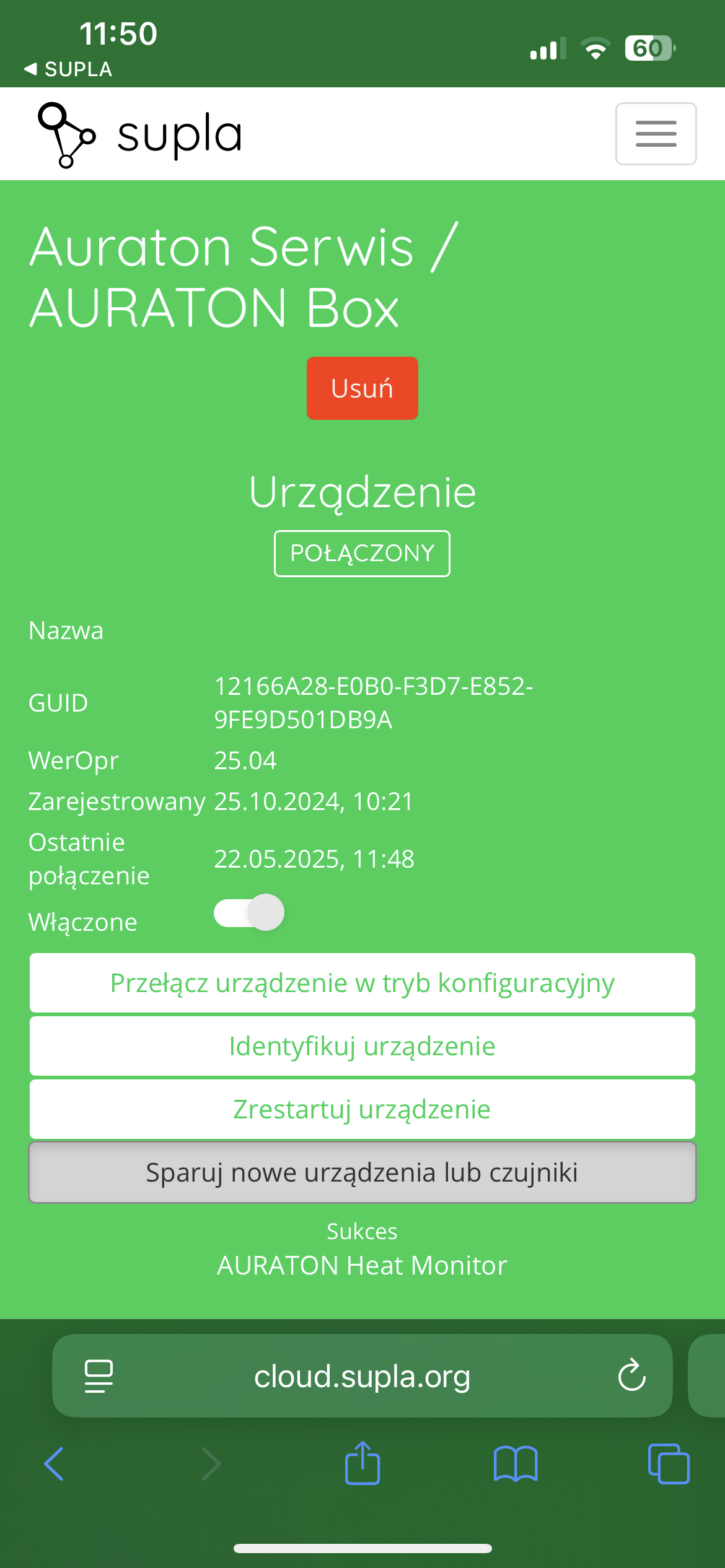
Task: Open the page settings icon in address bar
Action: pyautogui.click(x=99, y=1376)
